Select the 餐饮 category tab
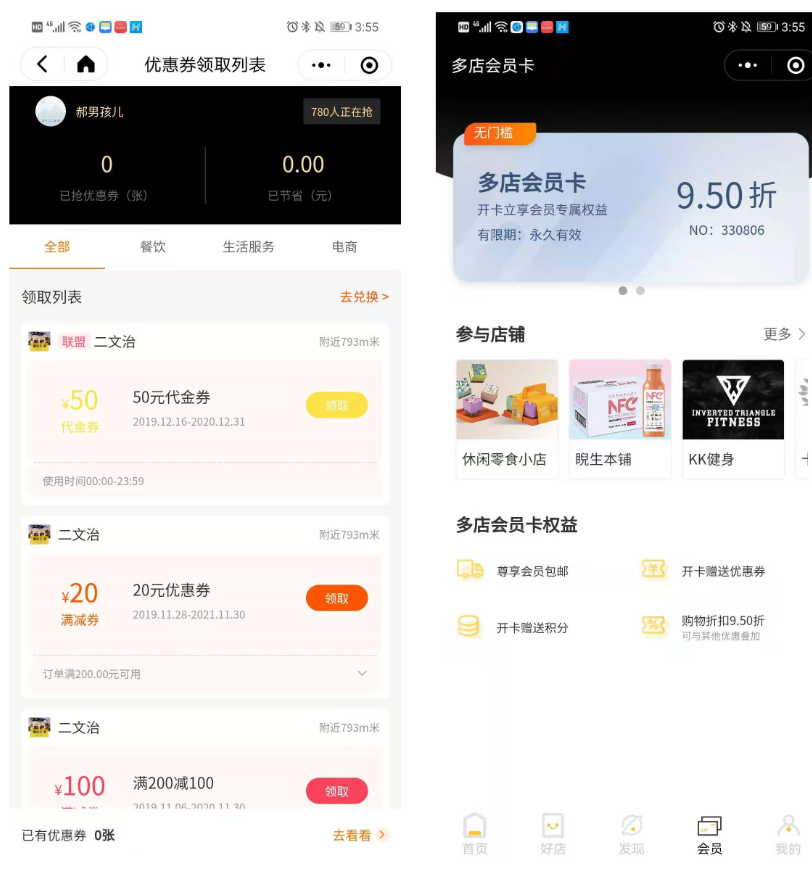Viewport: 812px width, 885px height. pos(153,245)
